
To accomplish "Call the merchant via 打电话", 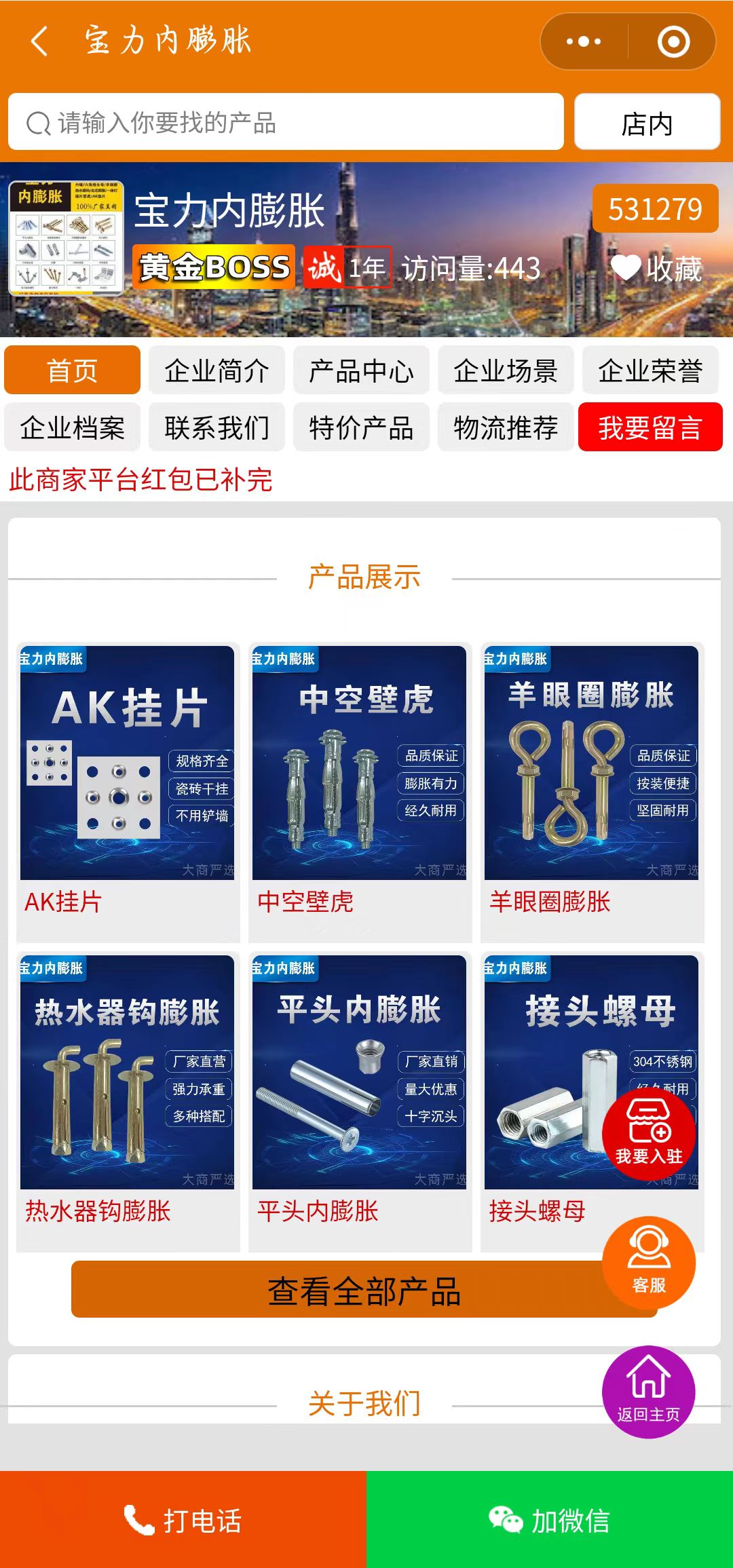I will 183,1519.
